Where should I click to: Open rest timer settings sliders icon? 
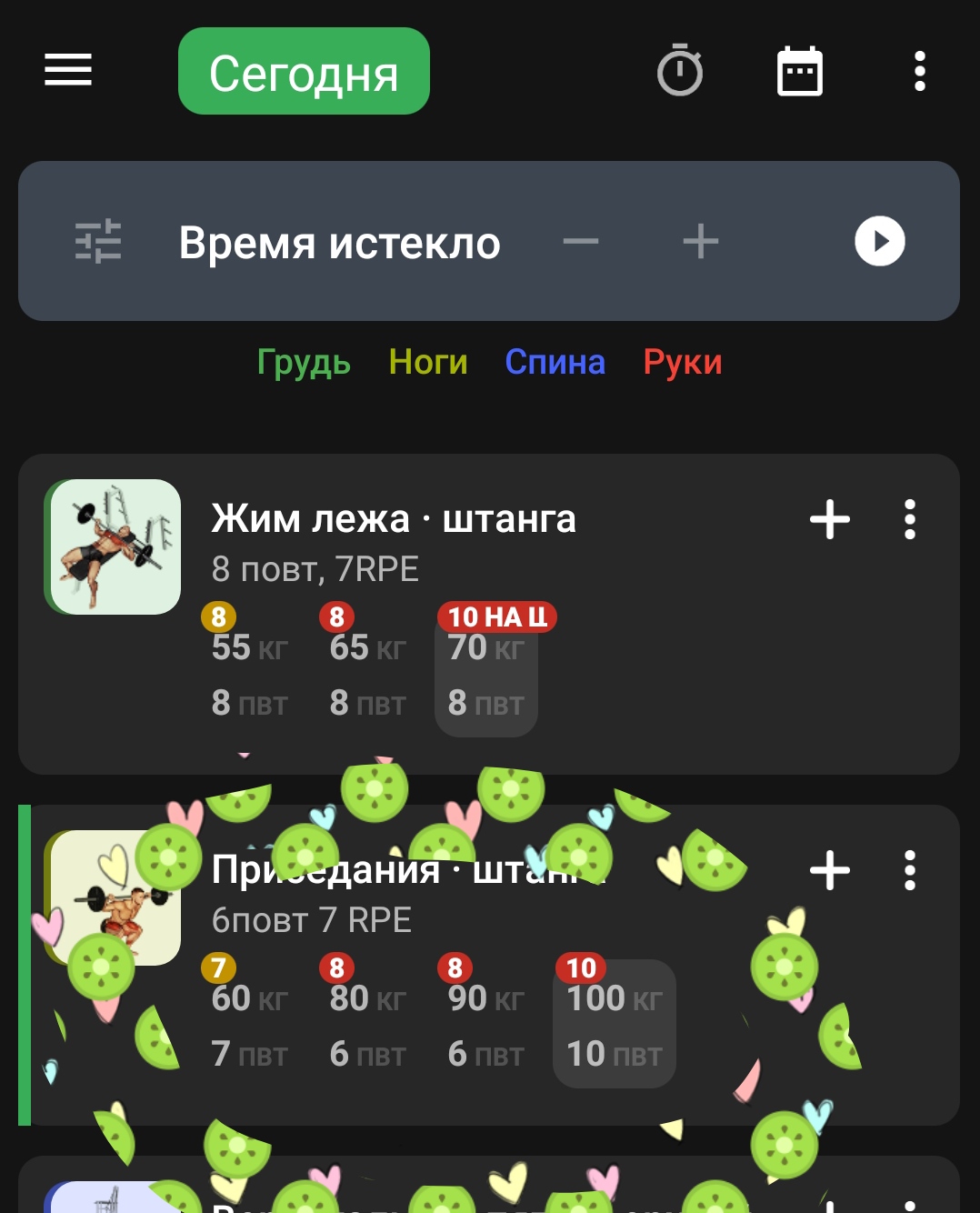click(x=98, y=242)
